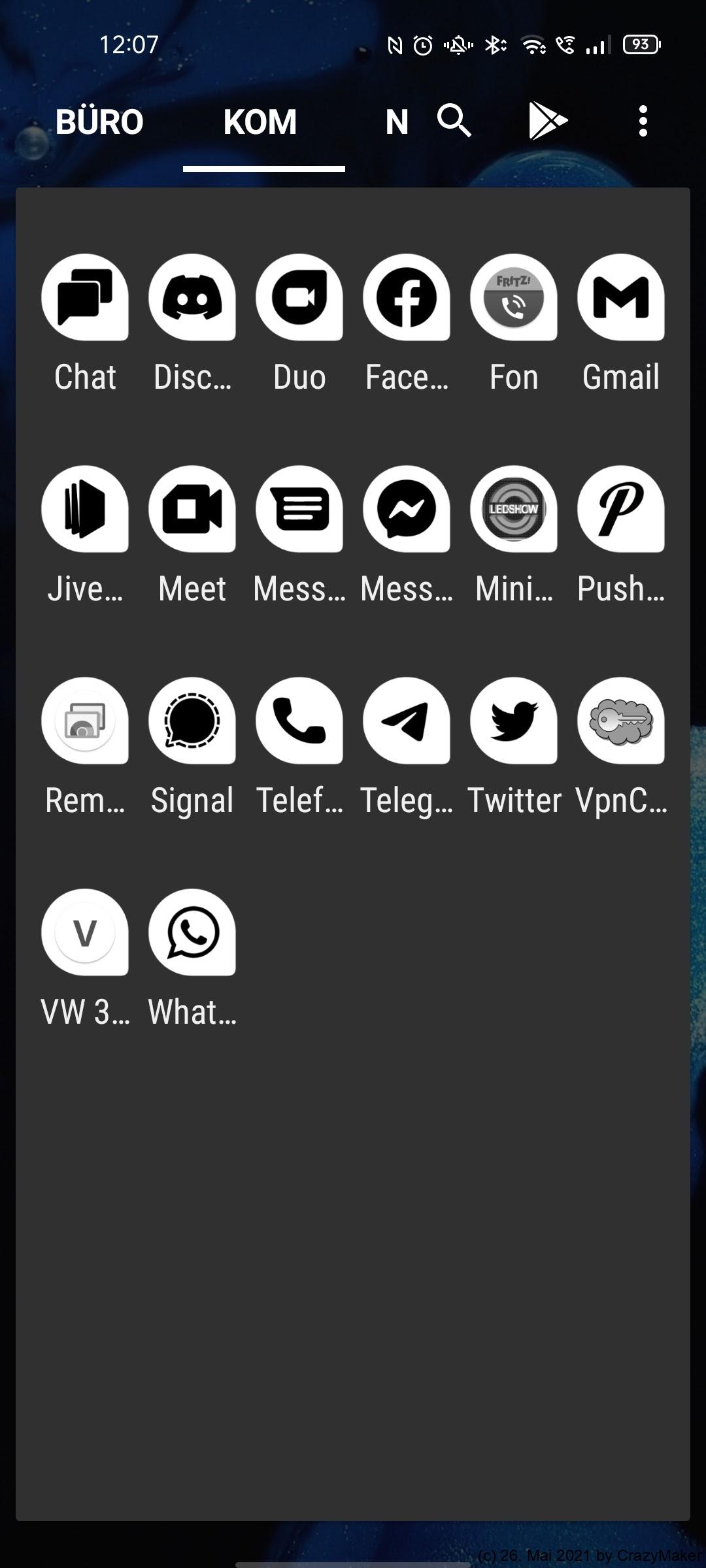
Task: Open Telegram
Action: click(x=407, y=721)
